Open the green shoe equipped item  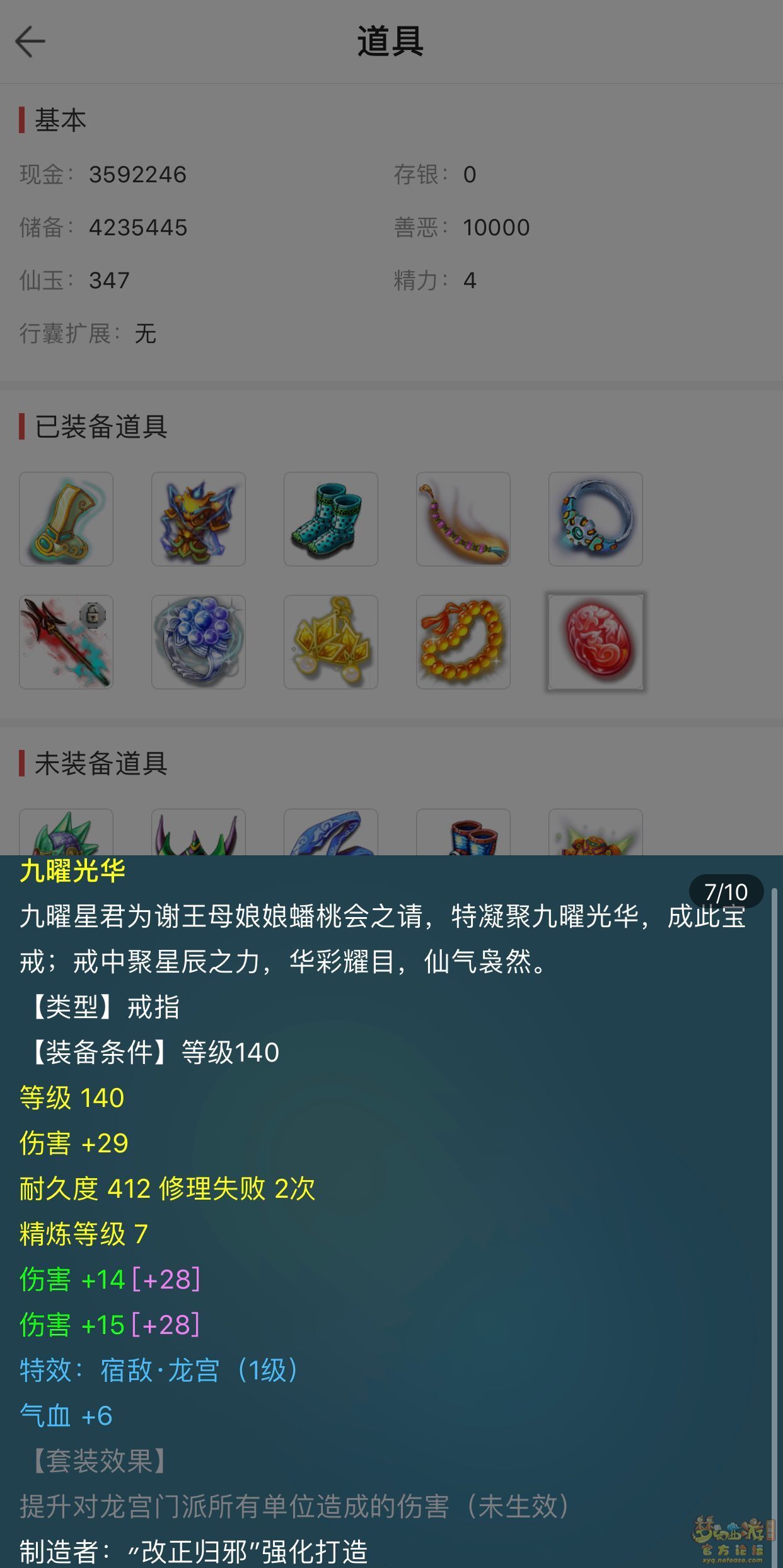tap(66, 519)
